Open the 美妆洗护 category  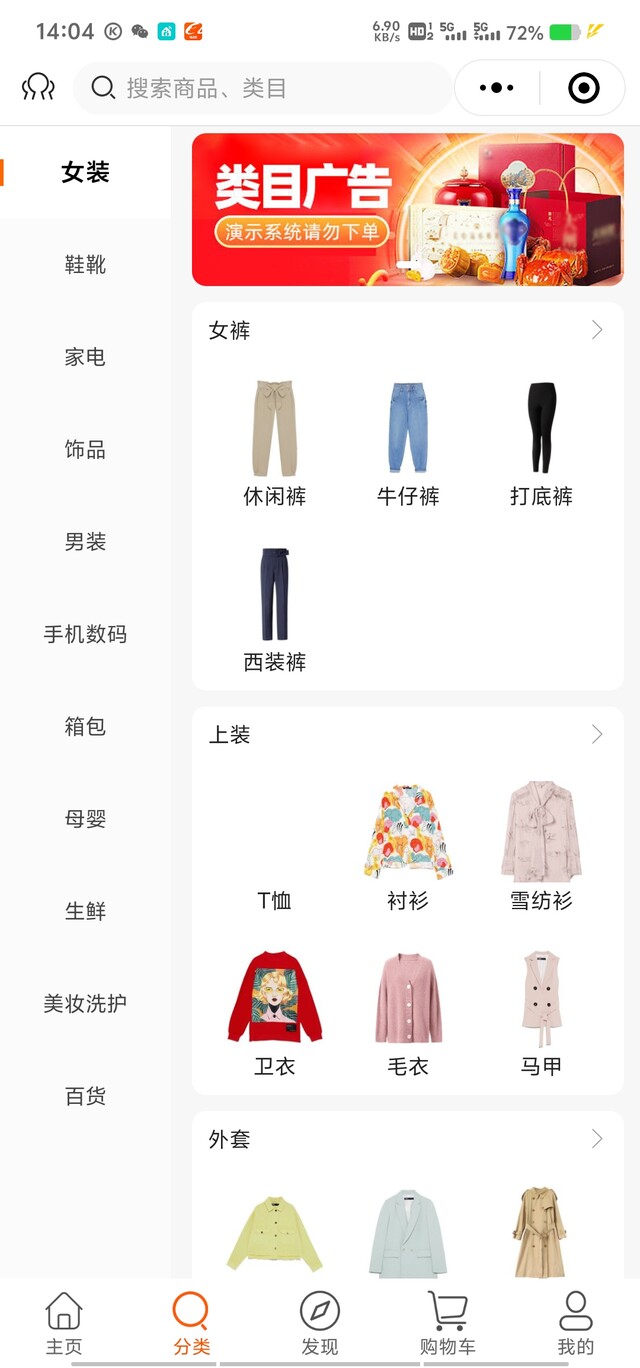point(85,1003)
